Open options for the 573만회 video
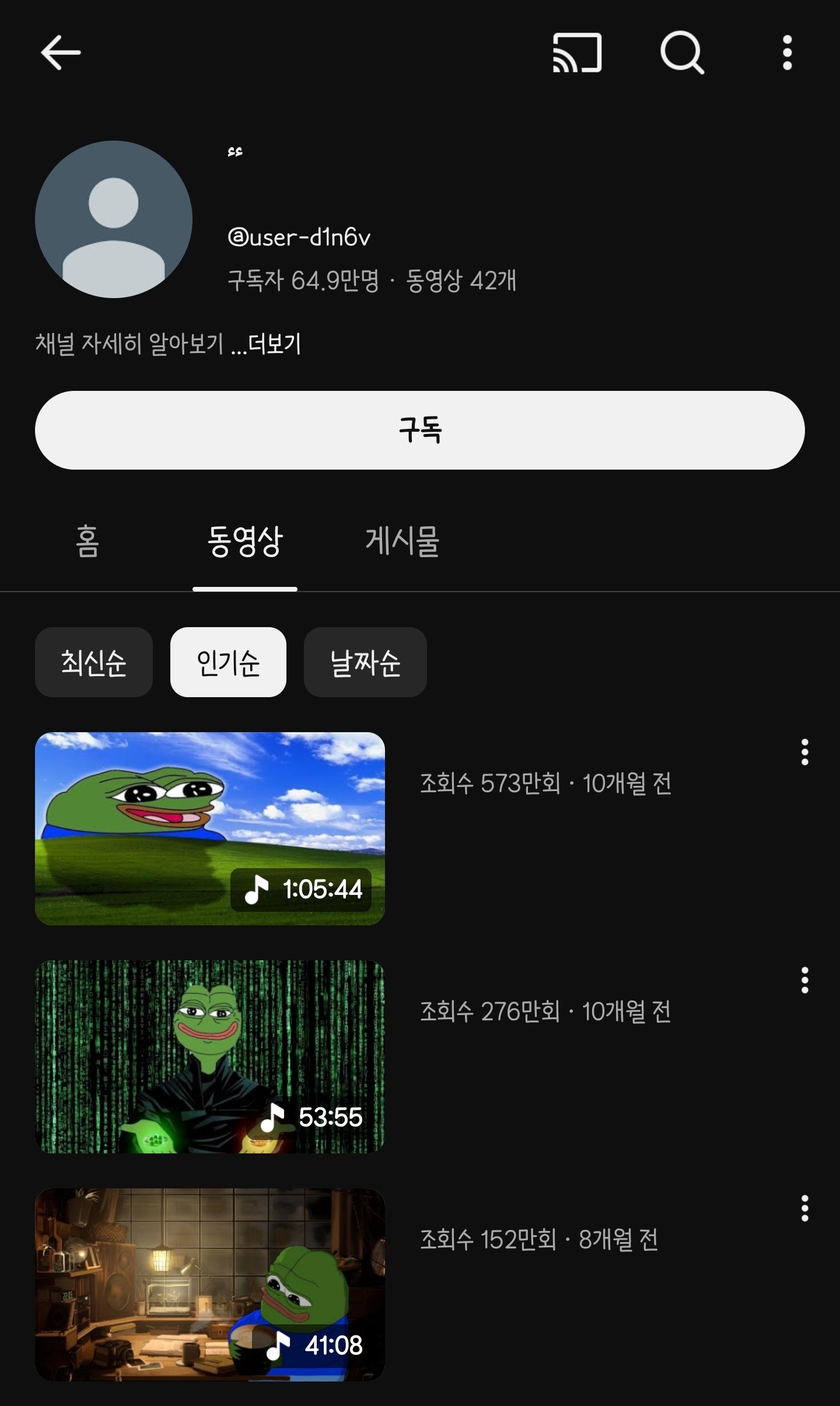Image resolution: width=840 pixels, height=1406 pixels. click(804, 753)
